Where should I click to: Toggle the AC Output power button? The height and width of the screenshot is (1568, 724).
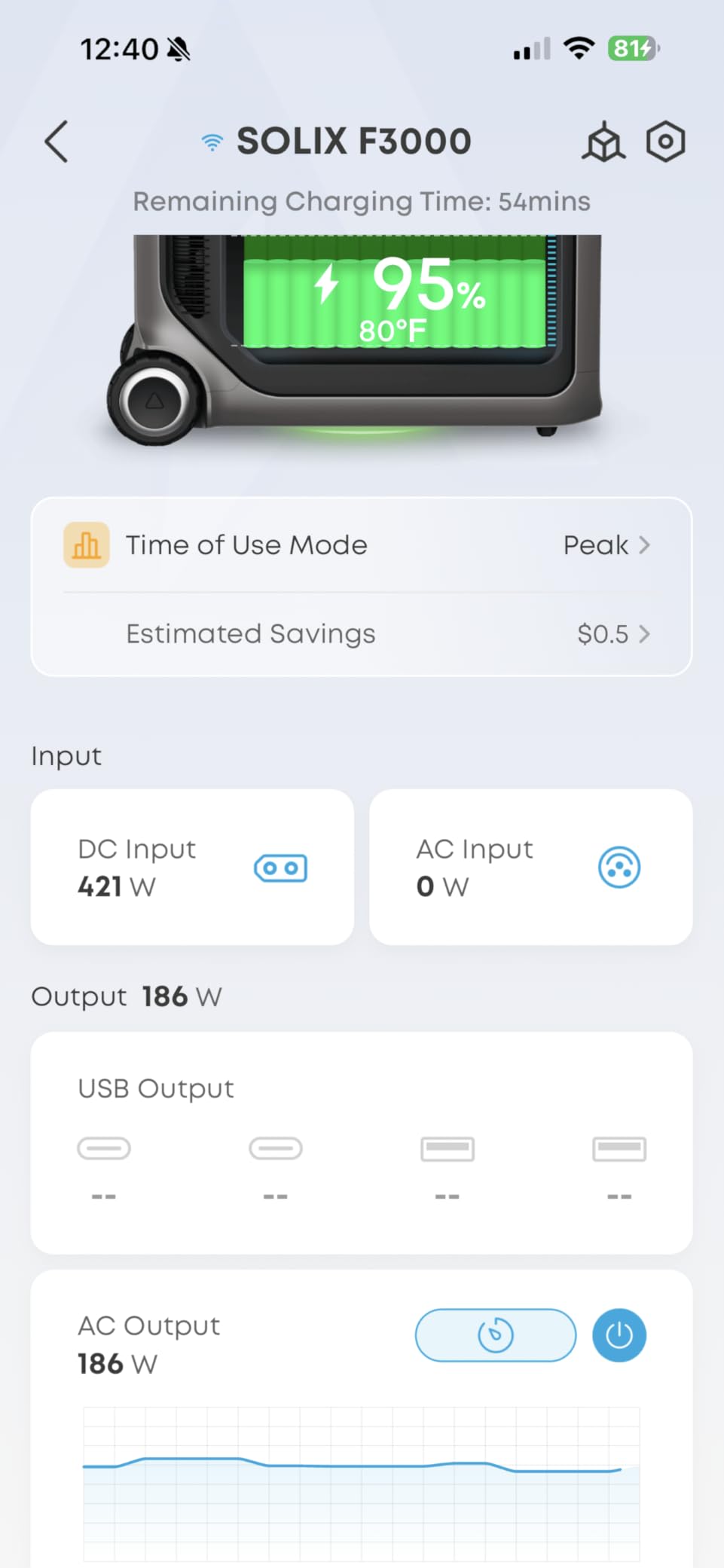tap(619, 1335)
